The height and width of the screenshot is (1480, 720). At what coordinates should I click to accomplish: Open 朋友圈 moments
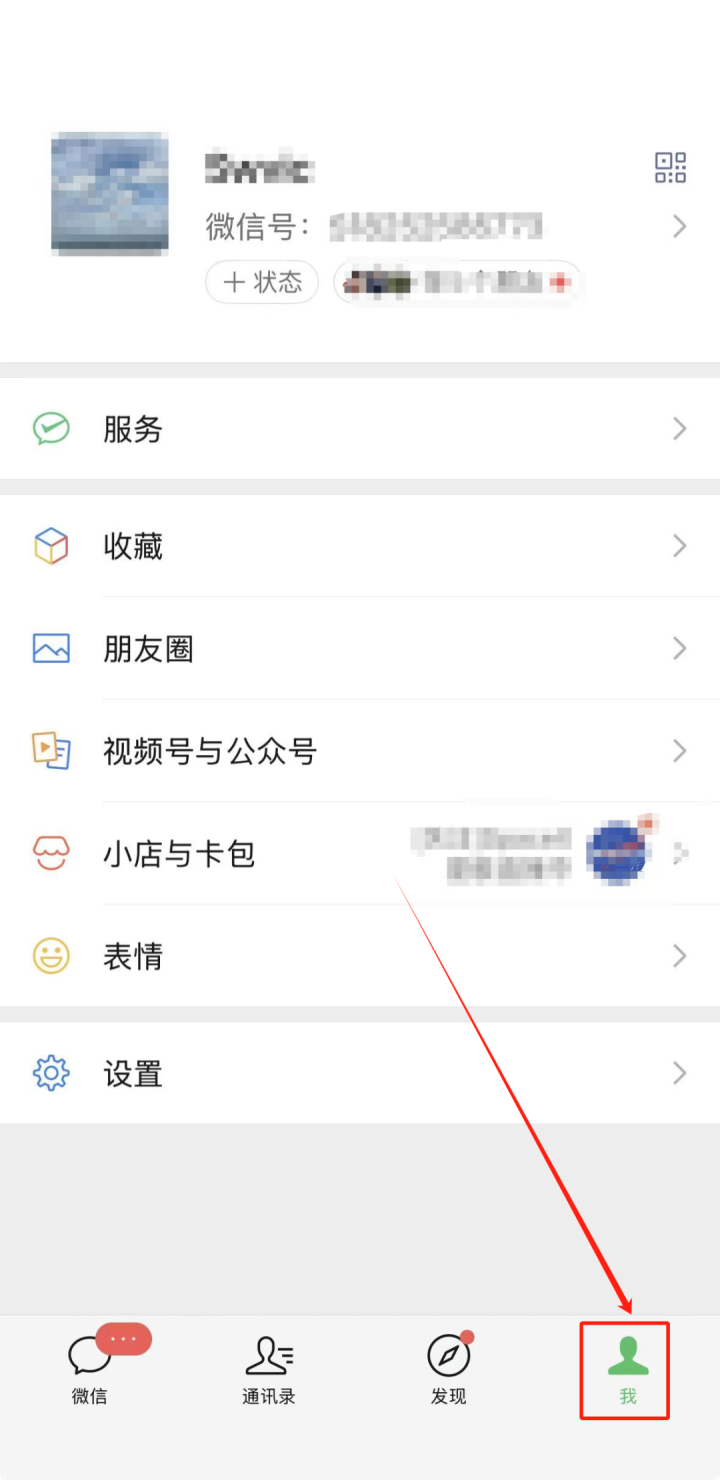pos(360,649)
